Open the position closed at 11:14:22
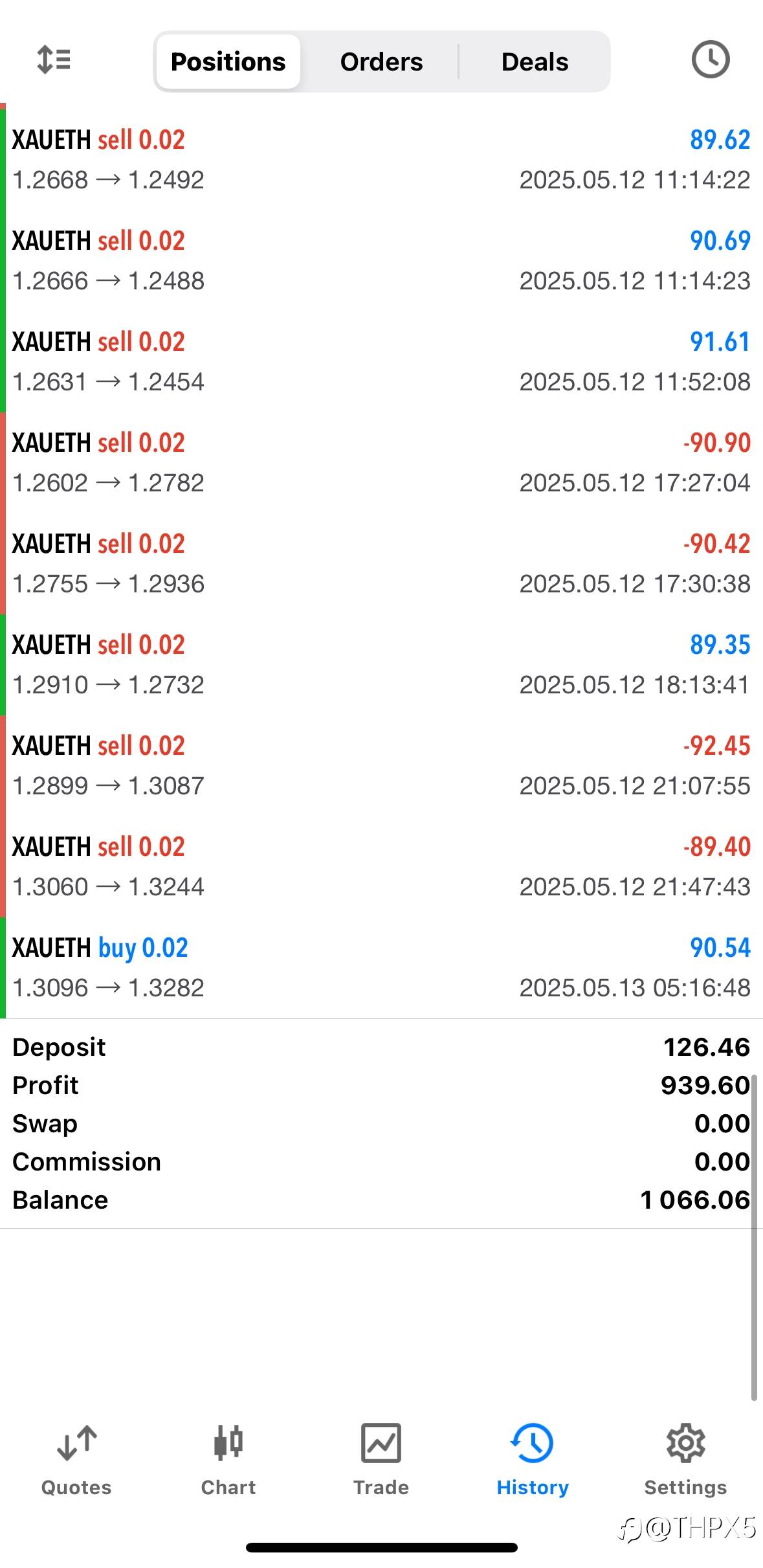Screen dimensions: 763x1568 [381, 160]
